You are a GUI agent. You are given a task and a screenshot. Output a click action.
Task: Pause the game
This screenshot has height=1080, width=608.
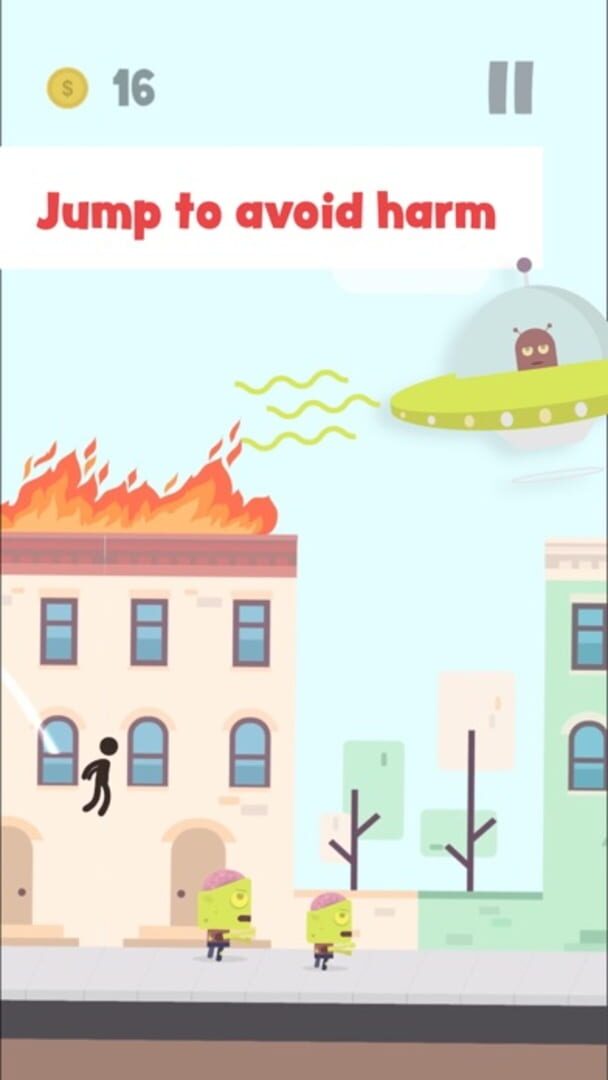510,88
